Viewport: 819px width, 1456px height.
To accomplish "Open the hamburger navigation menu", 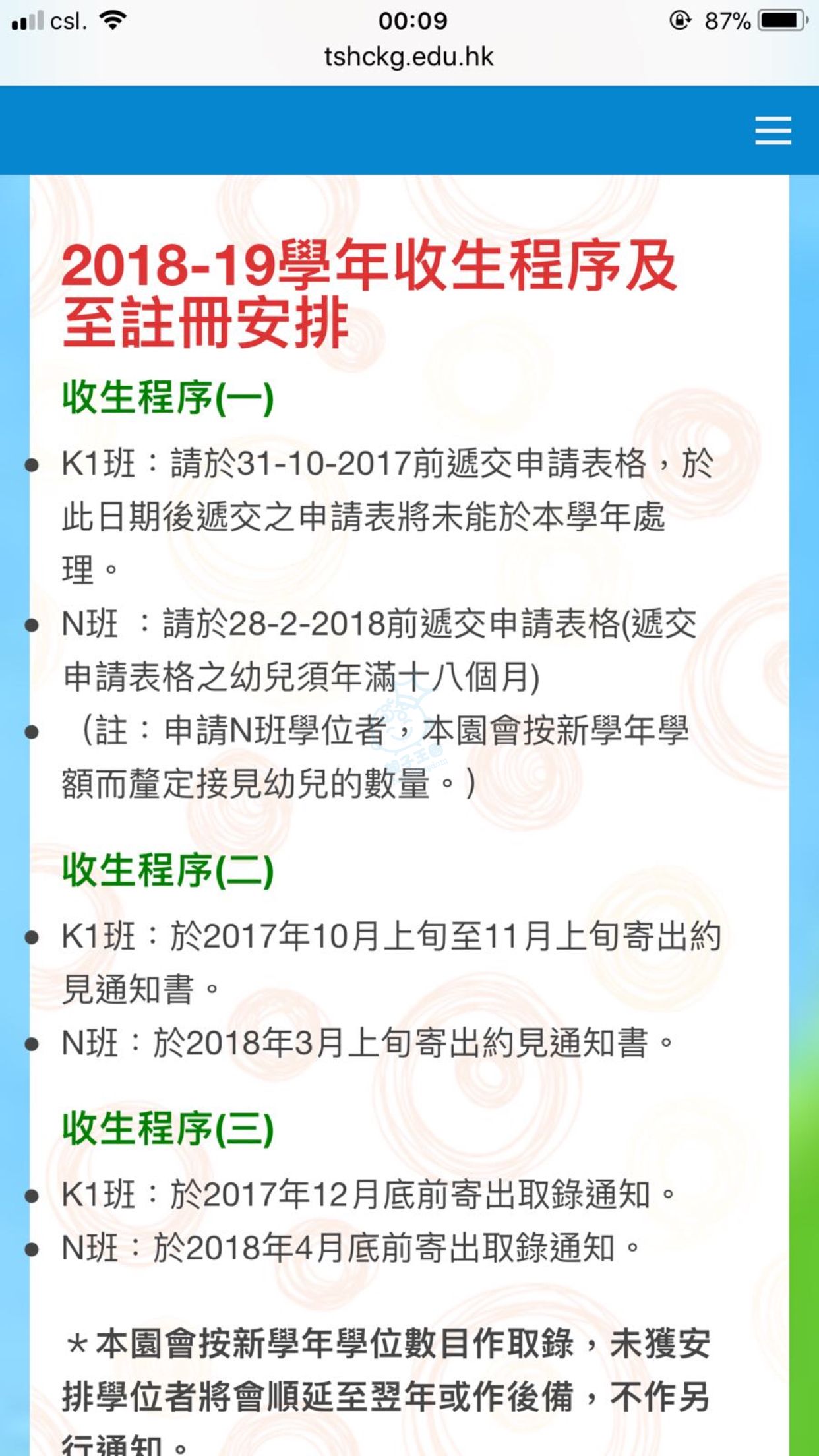I will 773,131.
